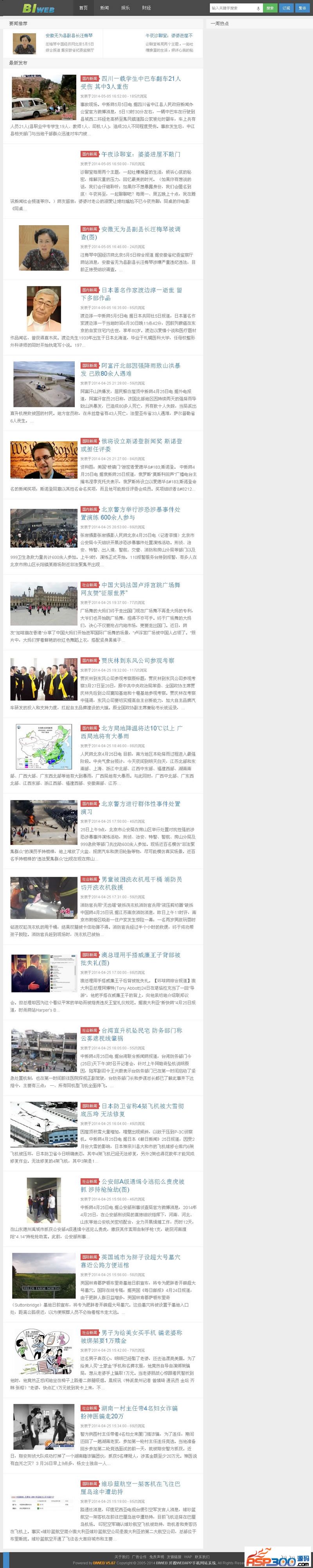The height and width of the screenshot is (1568, 313).
Task: Tap the green 搜索 button
Action: 270,9
